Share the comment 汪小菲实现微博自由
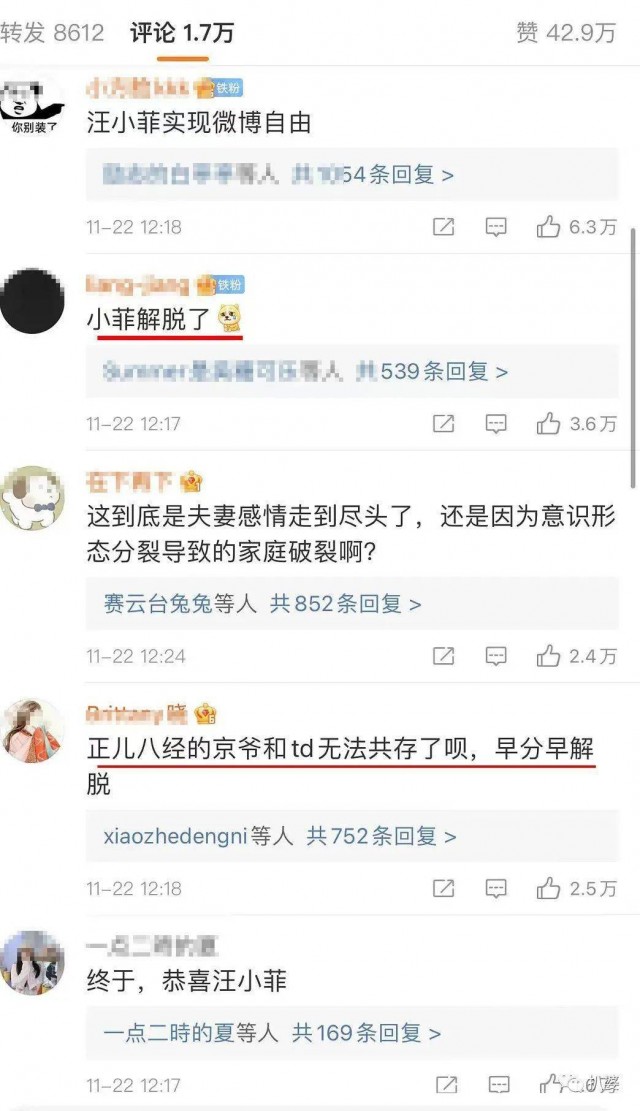The height and width of the screenshot is (1111, 640). pyautogui.click(x=444, y=227)
